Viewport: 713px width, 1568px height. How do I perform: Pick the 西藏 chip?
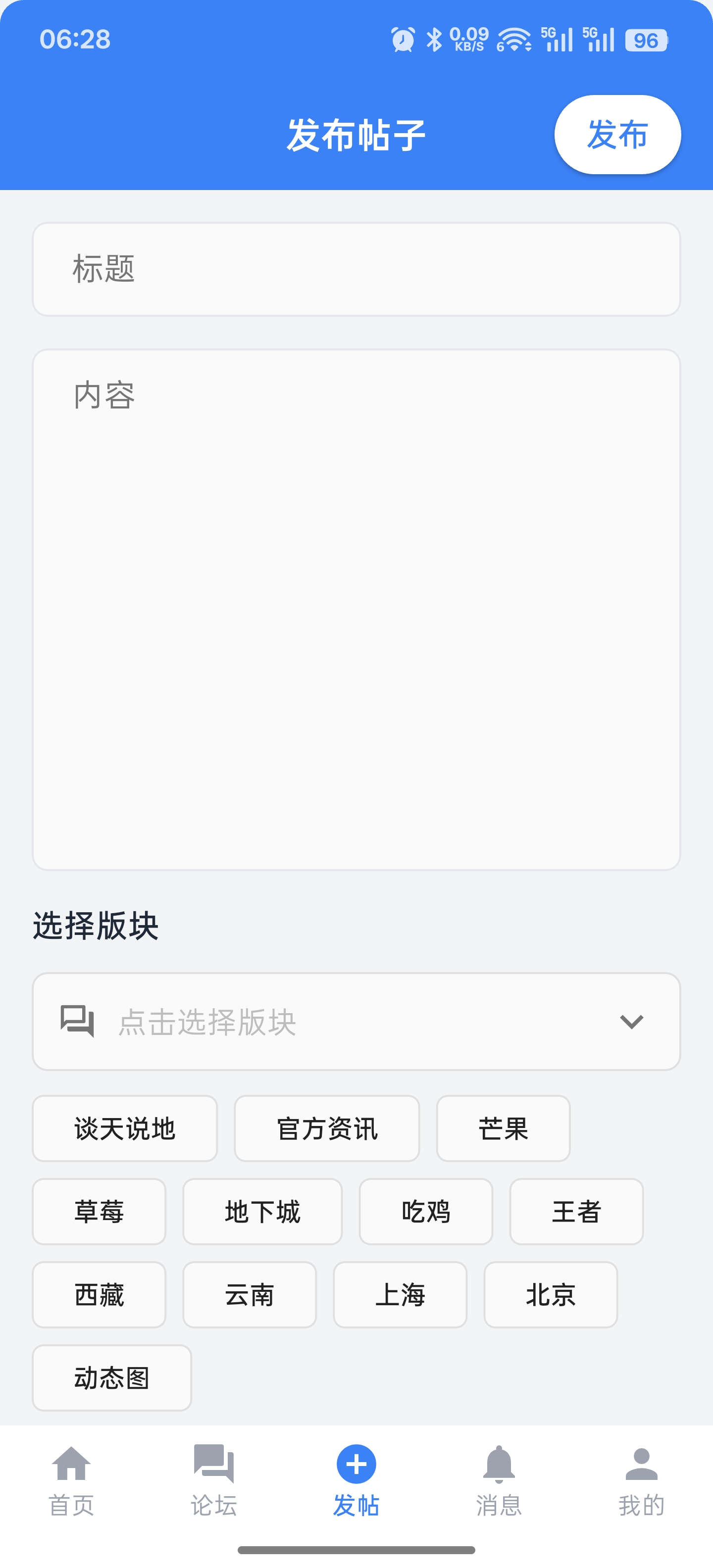(x=99, y=1295)
